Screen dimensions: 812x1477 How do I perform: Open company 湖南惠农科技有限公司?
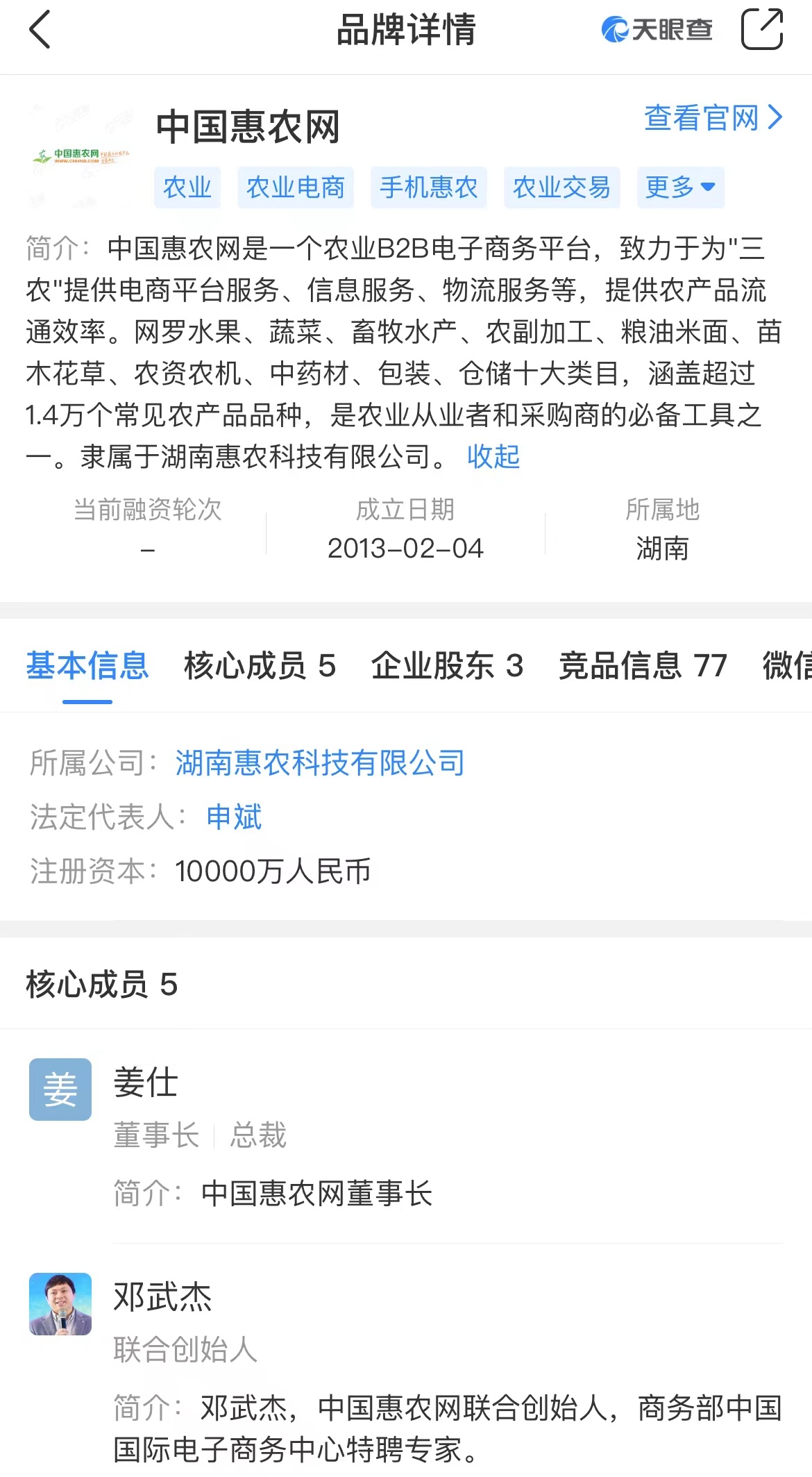point(320,763)
